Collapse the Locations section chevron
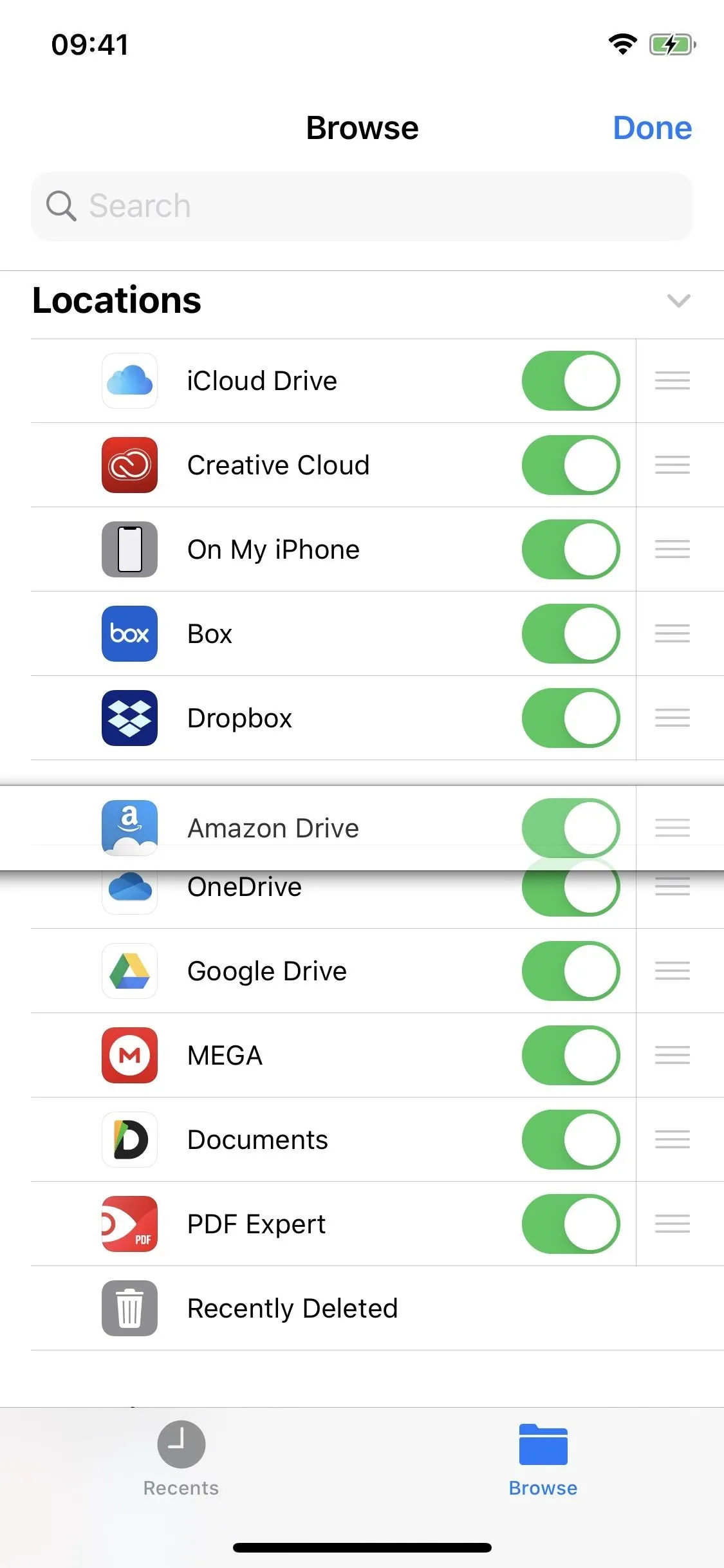Viewport: 724px width, 1568px height. coord(678,301)
